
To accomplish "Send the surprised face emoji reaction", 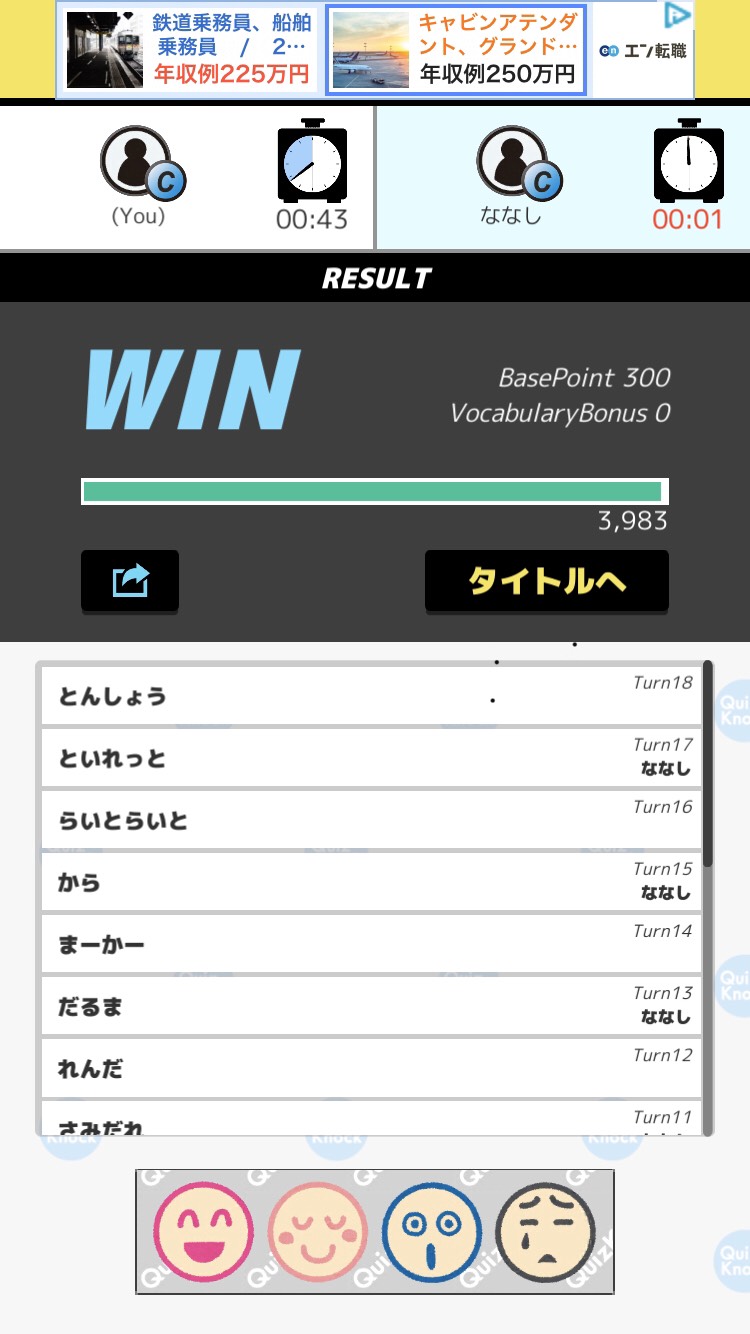I will [432, 1232].
